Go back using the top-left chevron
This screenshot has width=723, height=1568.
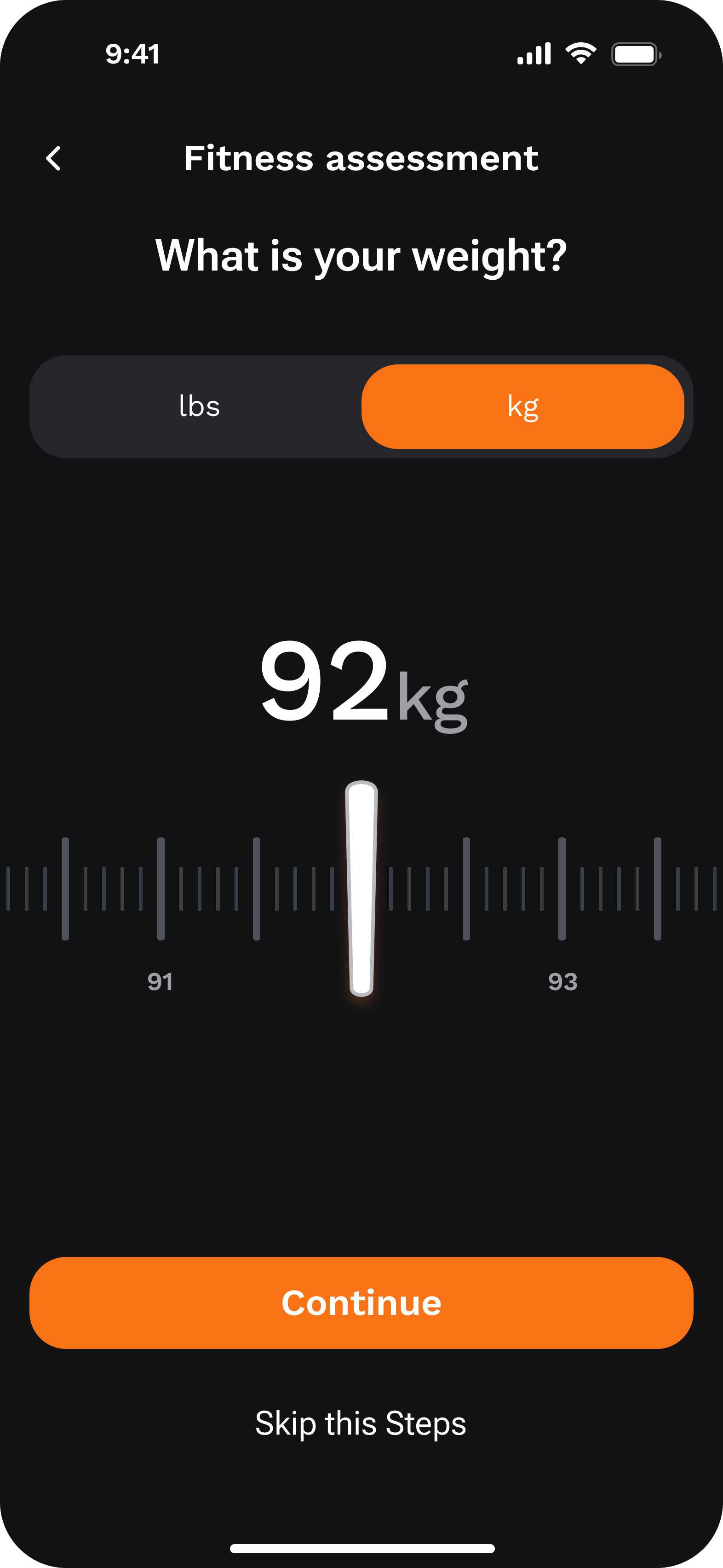[54, 158]
